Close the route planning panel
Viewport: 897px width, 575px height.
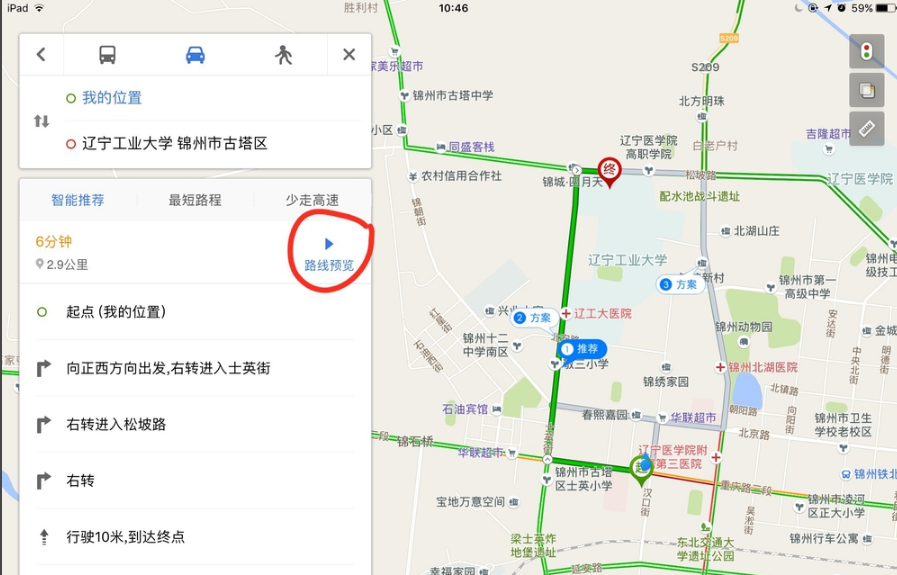pos(349,55)
